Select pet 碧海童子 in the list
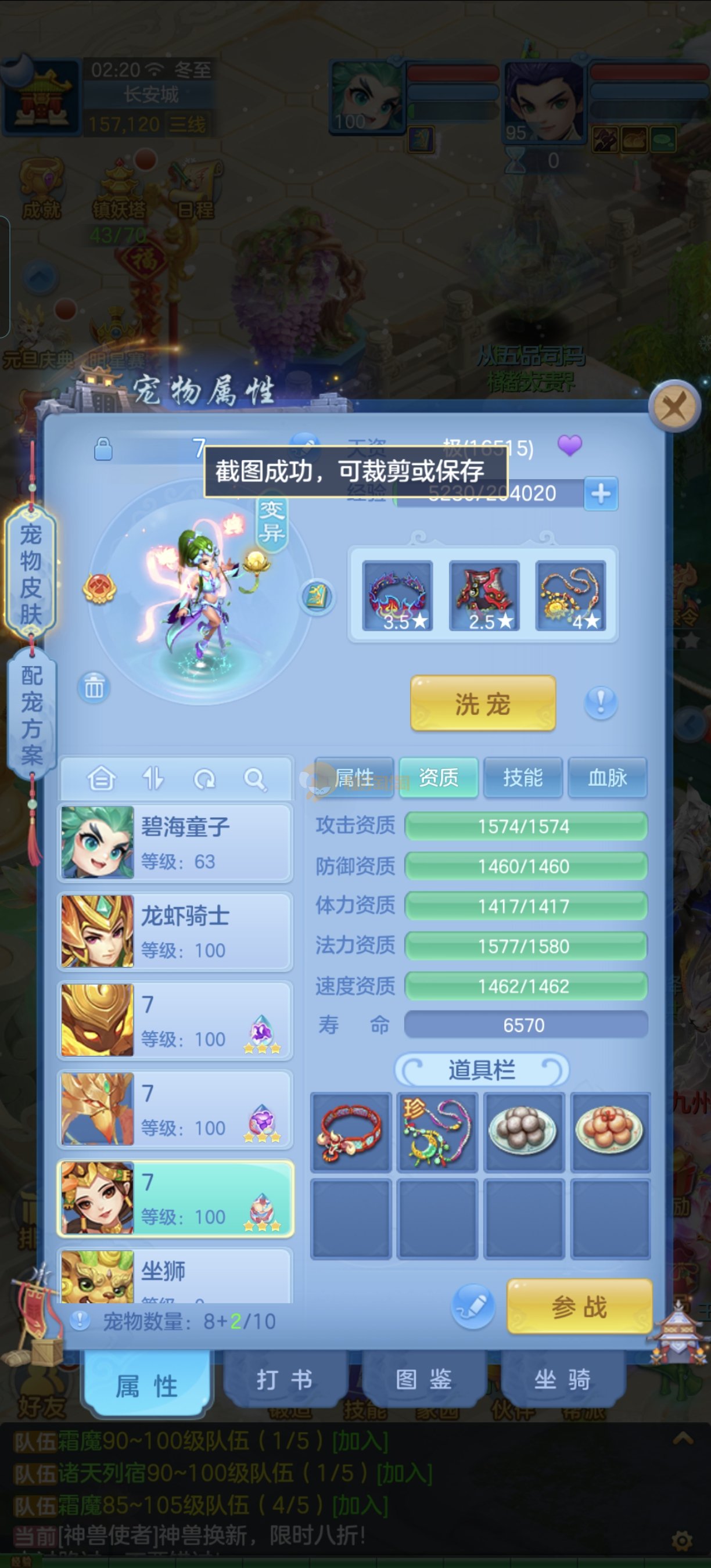Screen dimensions: 711x1568 175,843
